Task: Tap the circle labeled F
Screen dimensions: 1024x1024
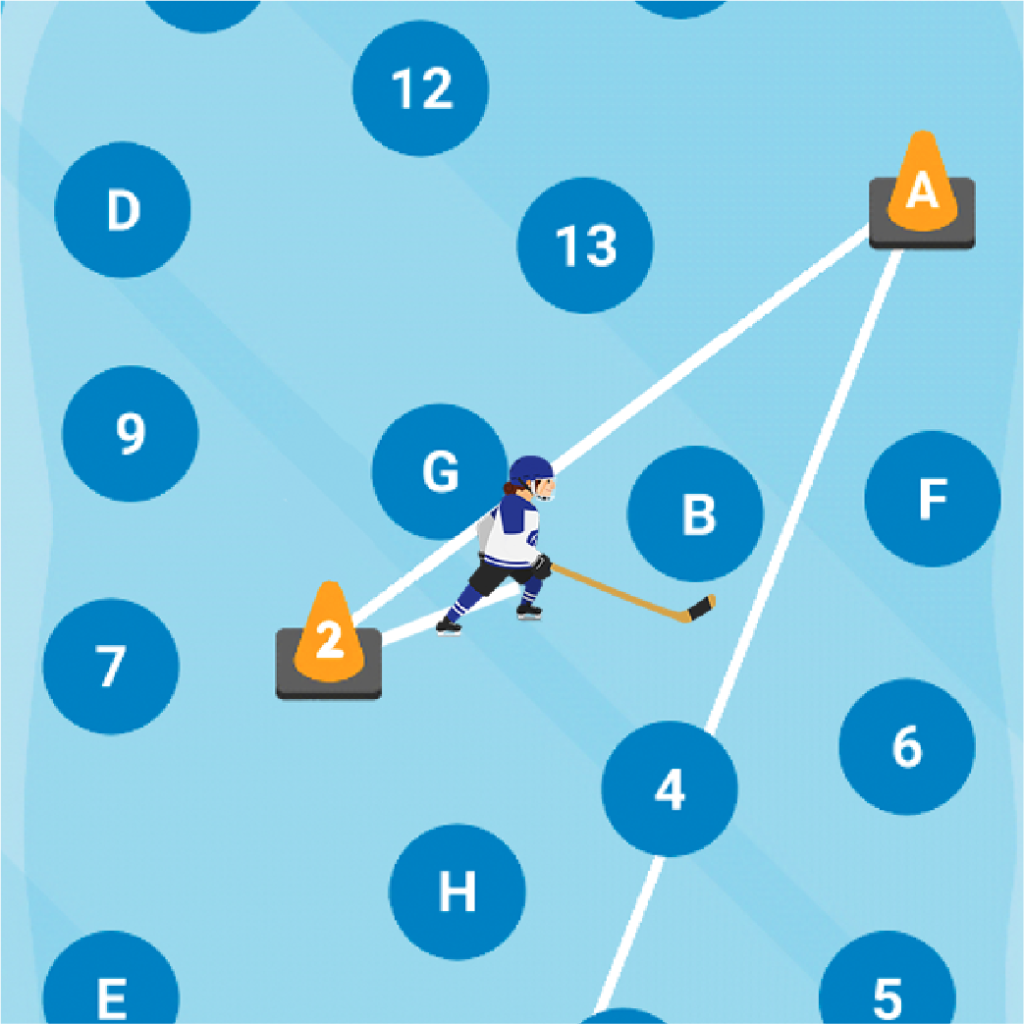Action: point(932,498)
